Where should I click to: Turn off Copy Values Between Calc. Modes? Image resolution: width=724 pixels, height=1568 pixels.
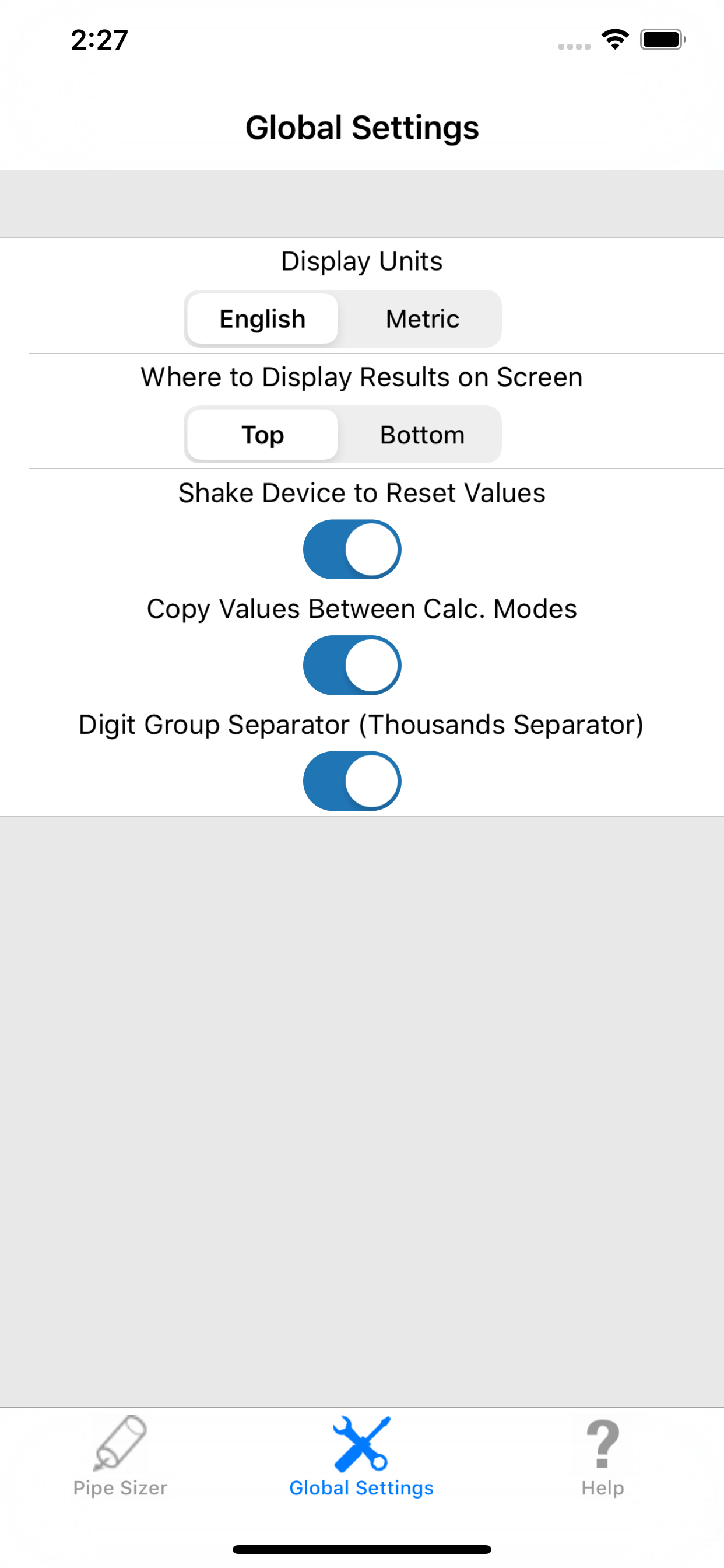tap(352, 664)
